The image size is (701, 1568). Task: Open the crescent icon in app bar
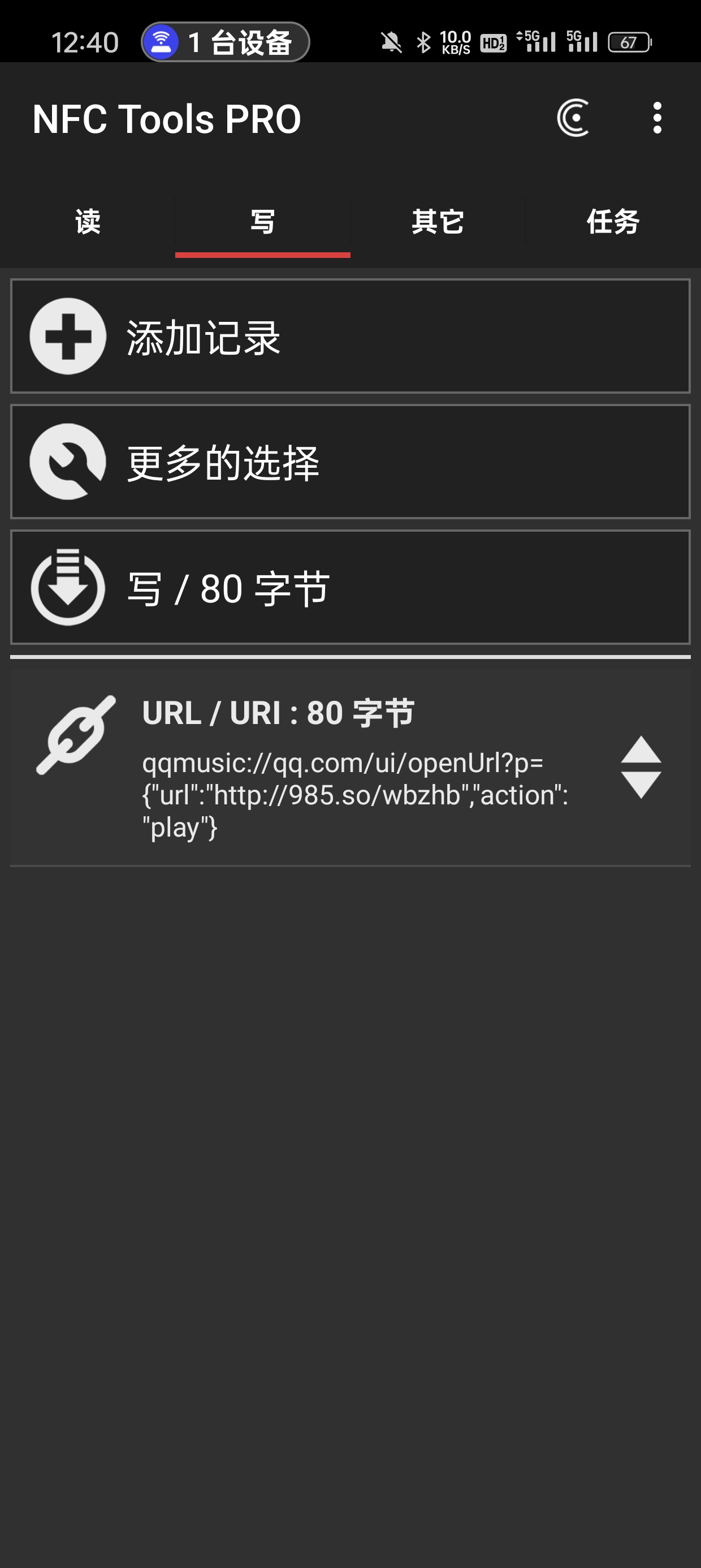(573, 118)
